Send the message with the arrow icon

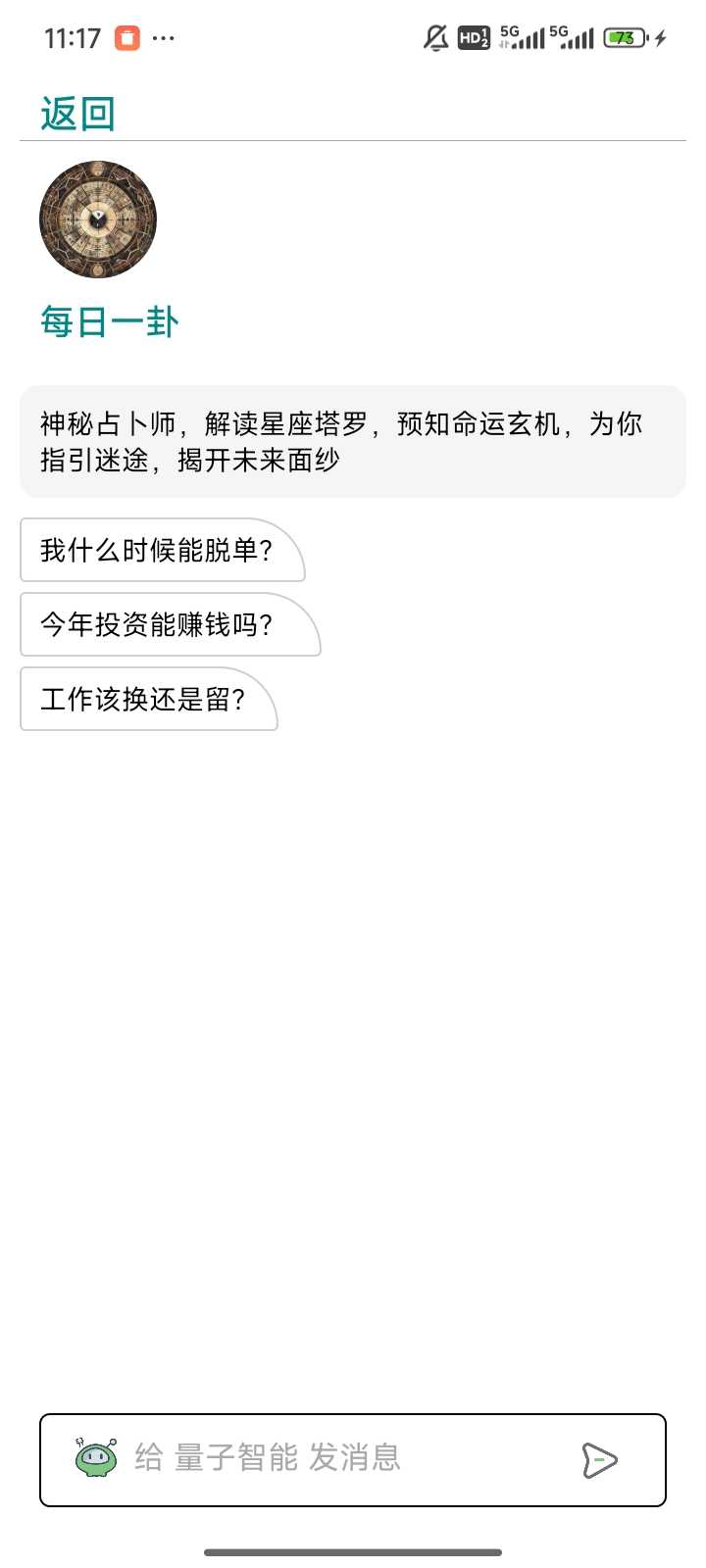click(599, 1460)
